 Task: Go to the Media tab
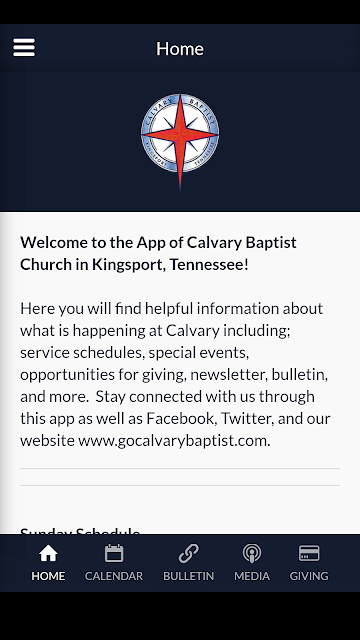[252, 563]
